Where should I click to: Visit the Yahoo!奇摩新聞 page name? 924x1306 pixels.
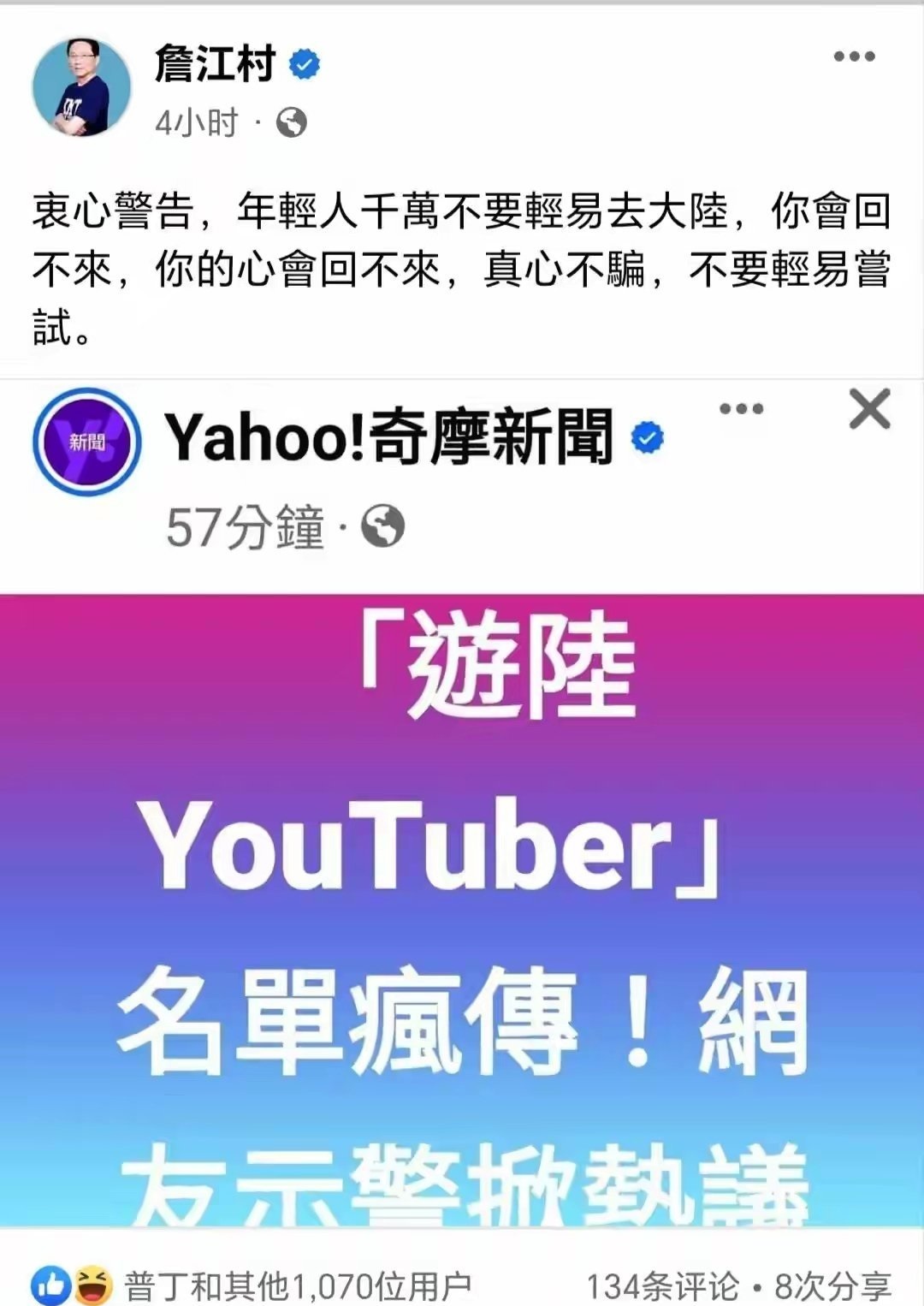(x=389, y=437)
